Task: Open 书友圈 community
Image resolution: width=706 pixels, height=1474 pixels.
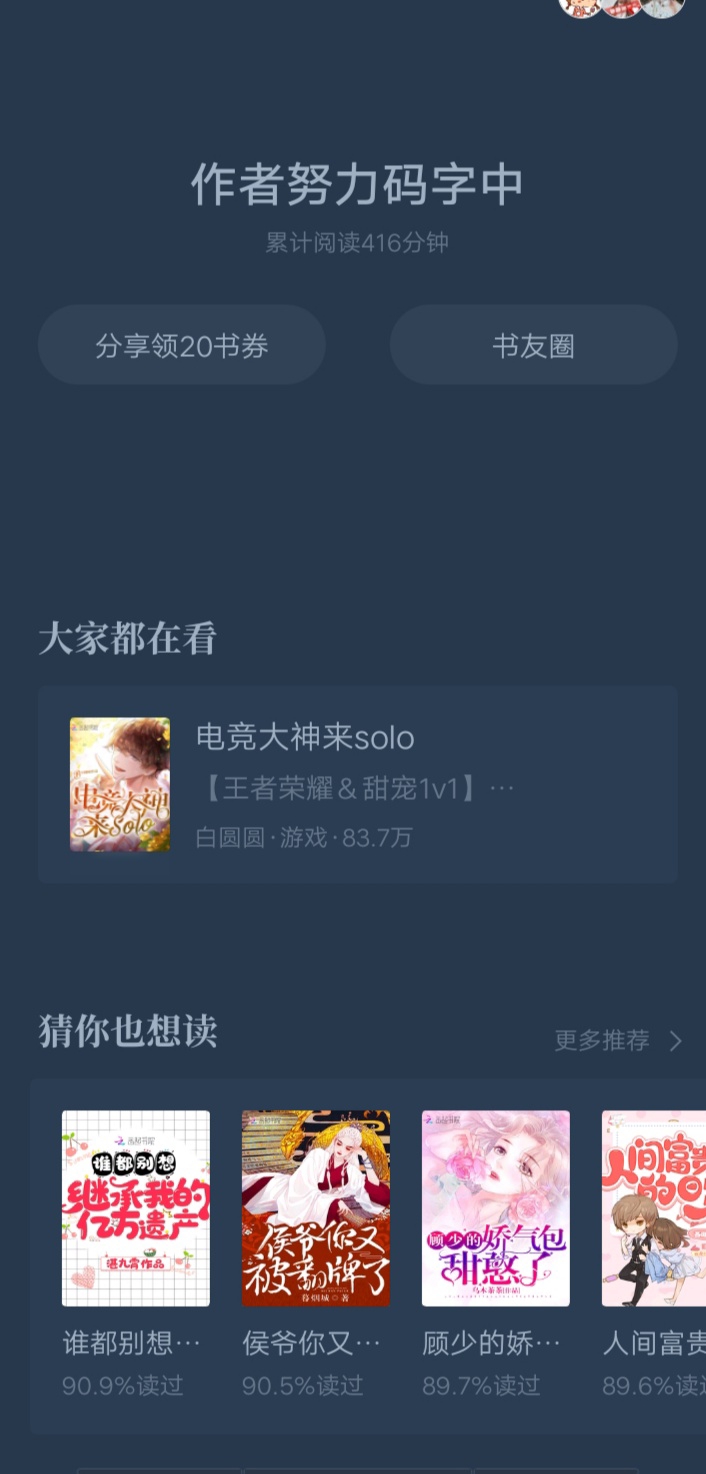Action: [x=533, y=345]
